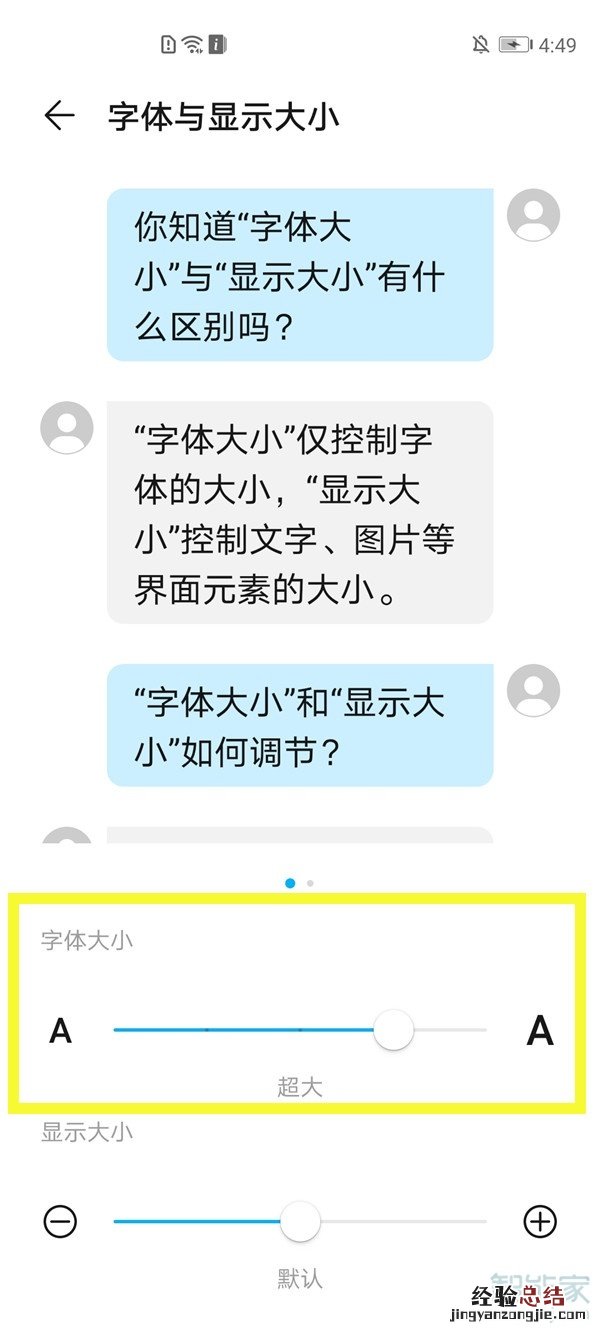This screenshot has height=1333, width=600.
Task: Tap the 字体大小 slider track at its maximum end
Action: coord(484,1029)
